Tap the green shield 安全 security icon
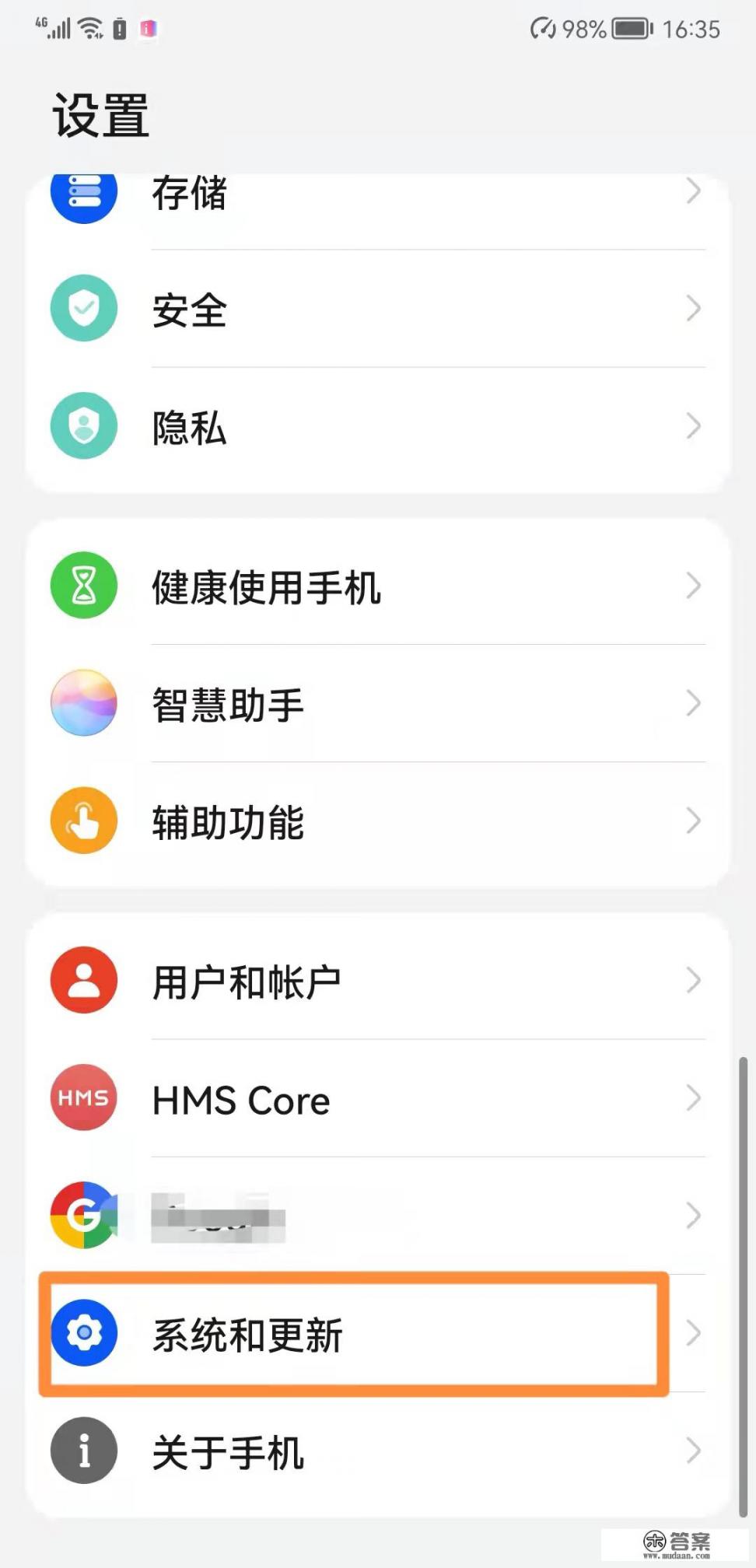756x1568 pixels. tap(84, 308)
